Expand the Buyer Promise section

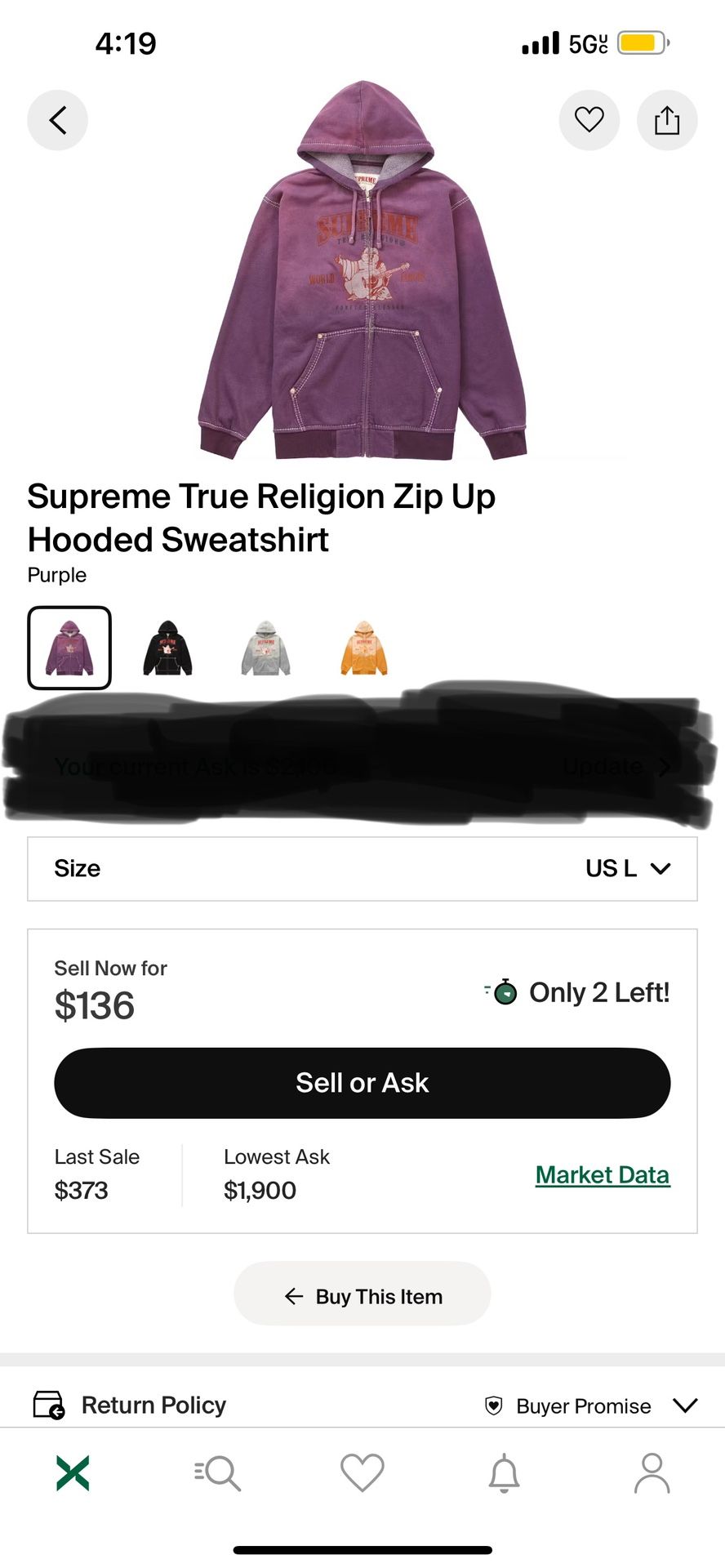[x=684, y=1405]
